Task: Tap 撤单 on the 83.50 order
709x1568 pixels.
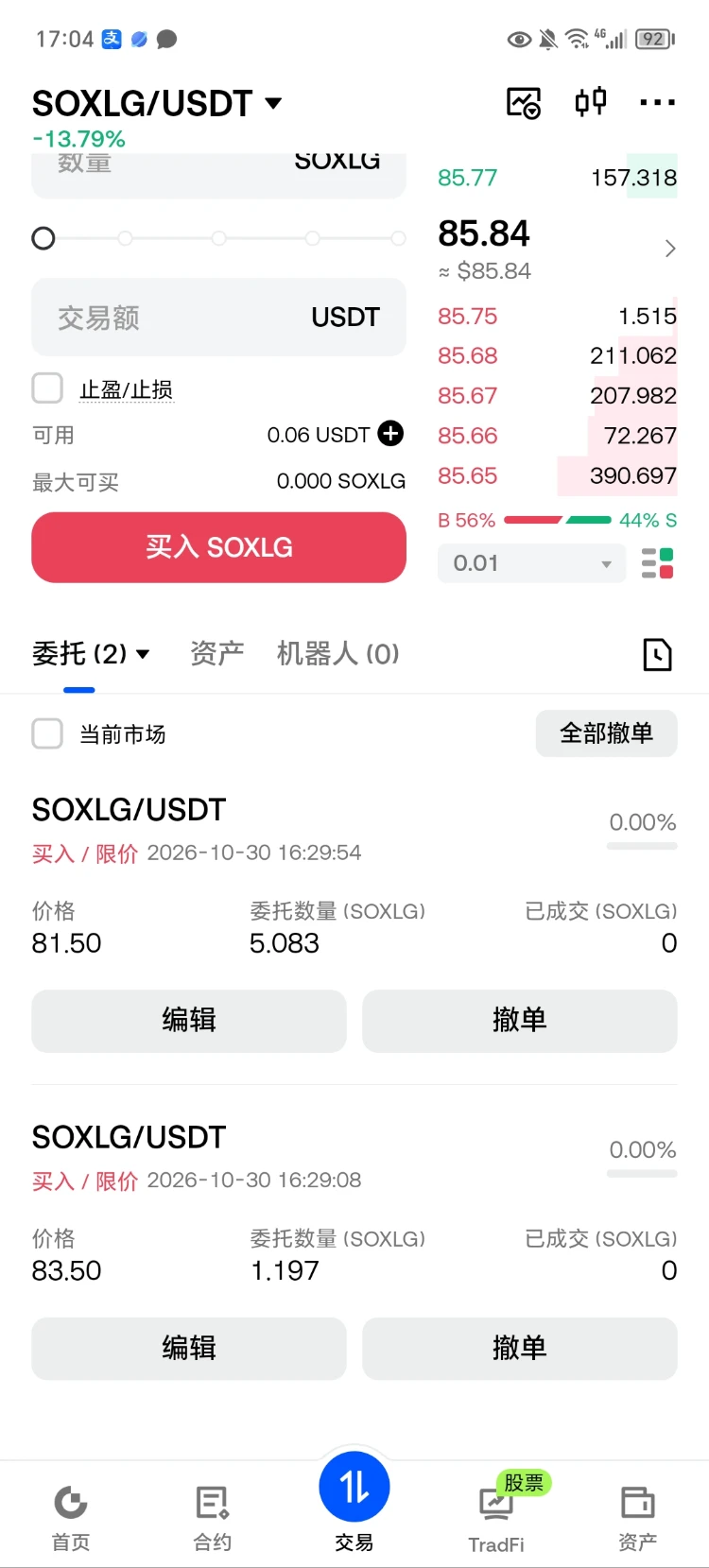Action: point(520,1348)
